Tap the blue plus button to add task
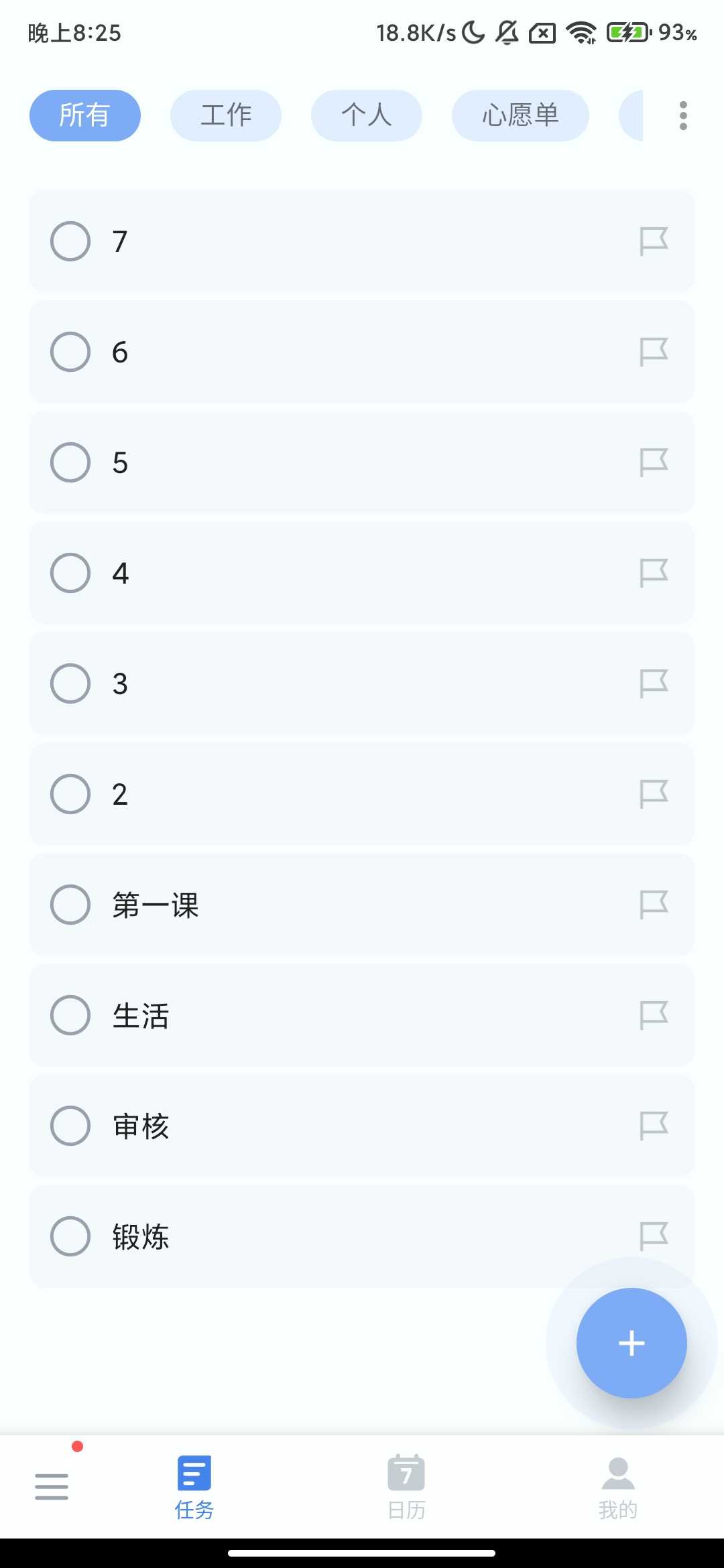 (631, 1343)
